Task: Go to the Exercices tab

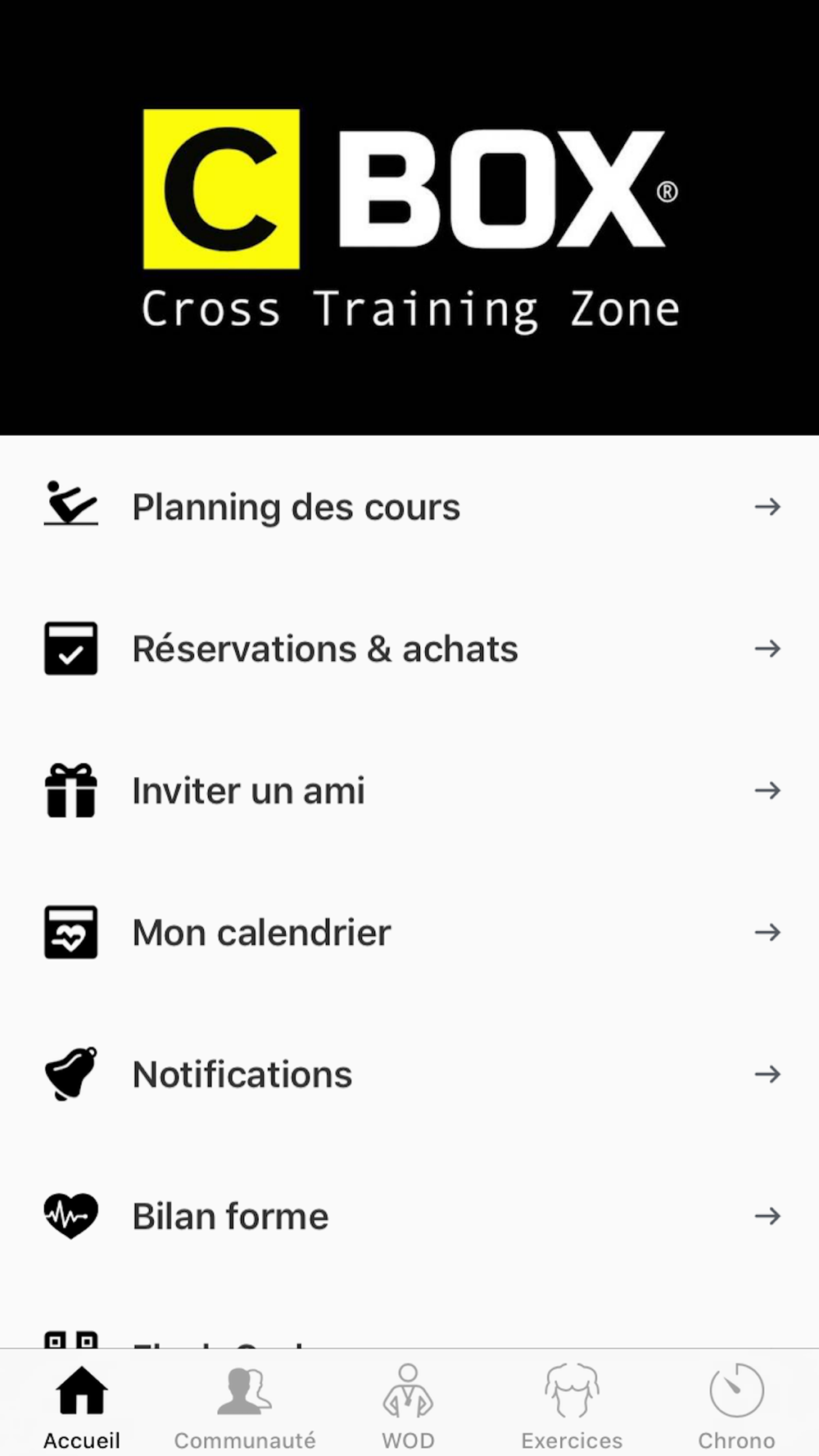Action: [572, 1405]
